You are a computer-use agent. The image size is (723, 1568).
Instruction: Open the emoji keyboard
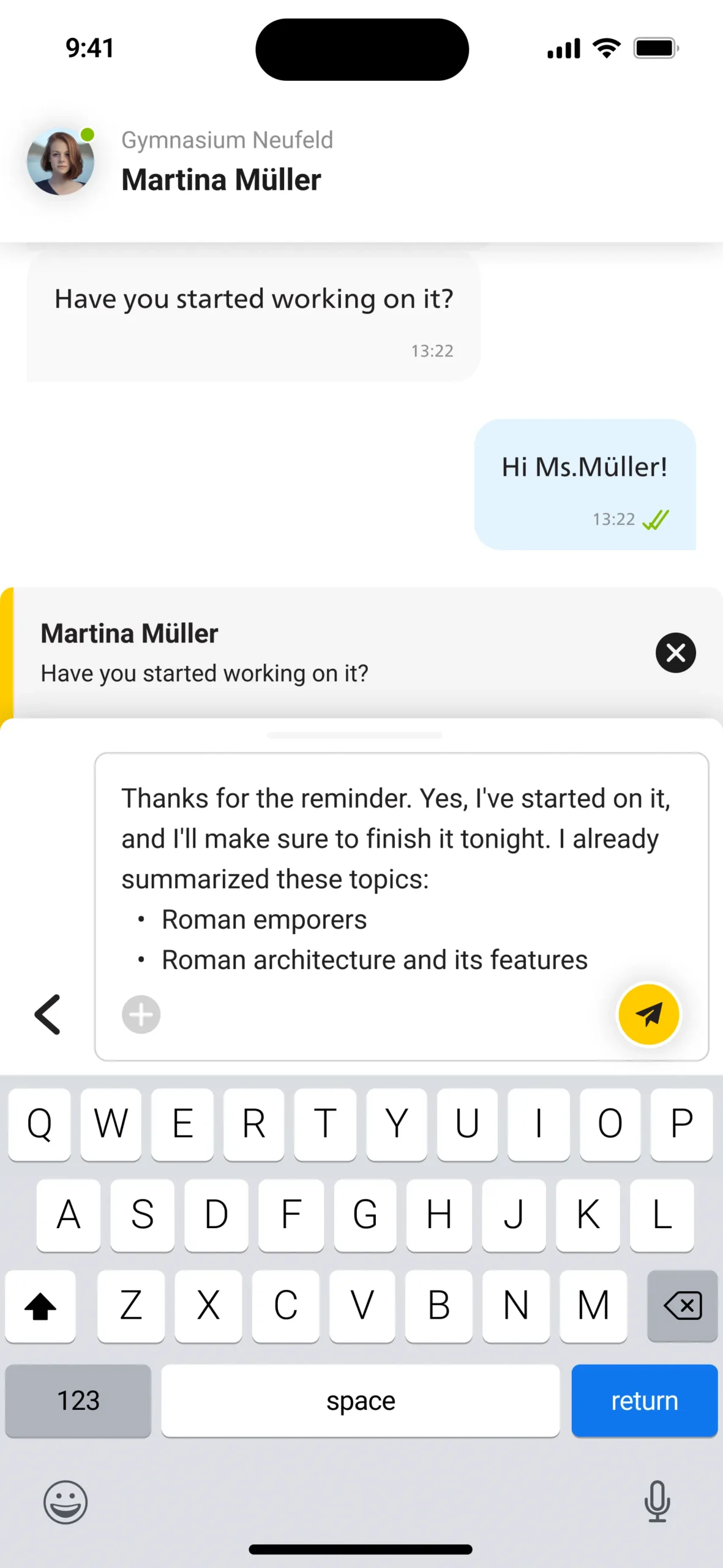(66, 1502)
